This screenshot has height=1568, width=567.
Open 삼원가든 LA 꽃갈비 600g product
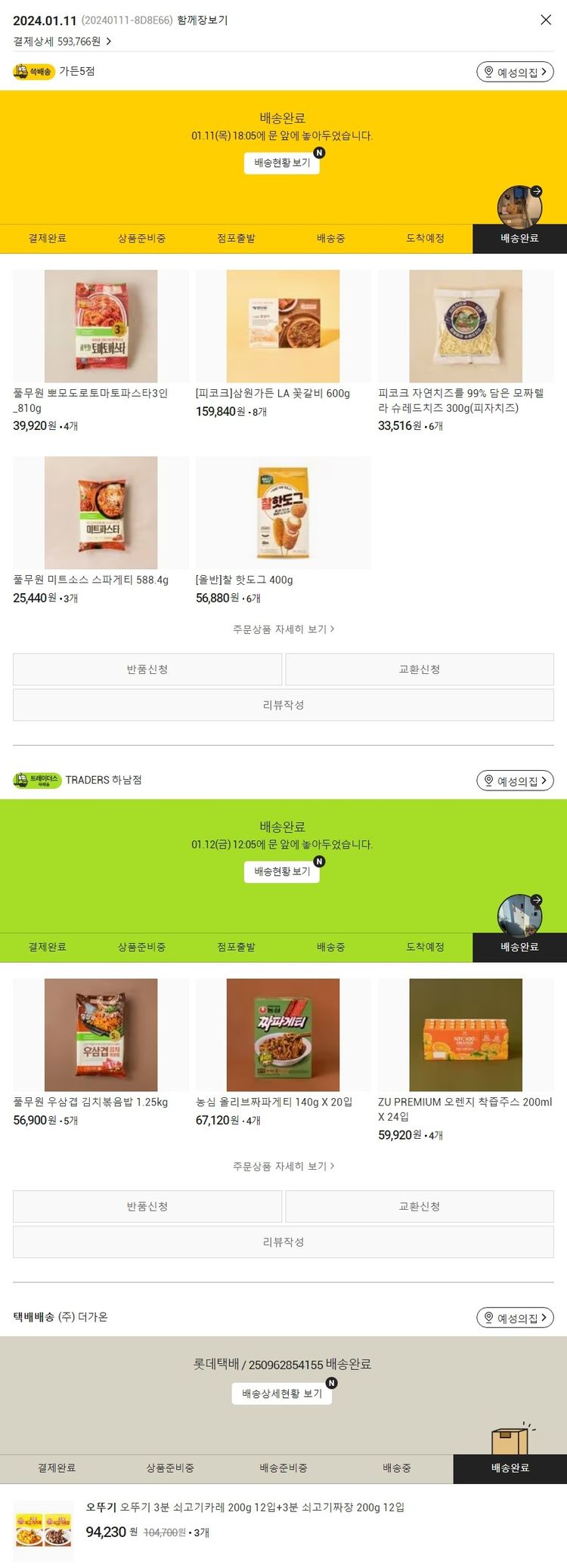(x=283, y=326)
